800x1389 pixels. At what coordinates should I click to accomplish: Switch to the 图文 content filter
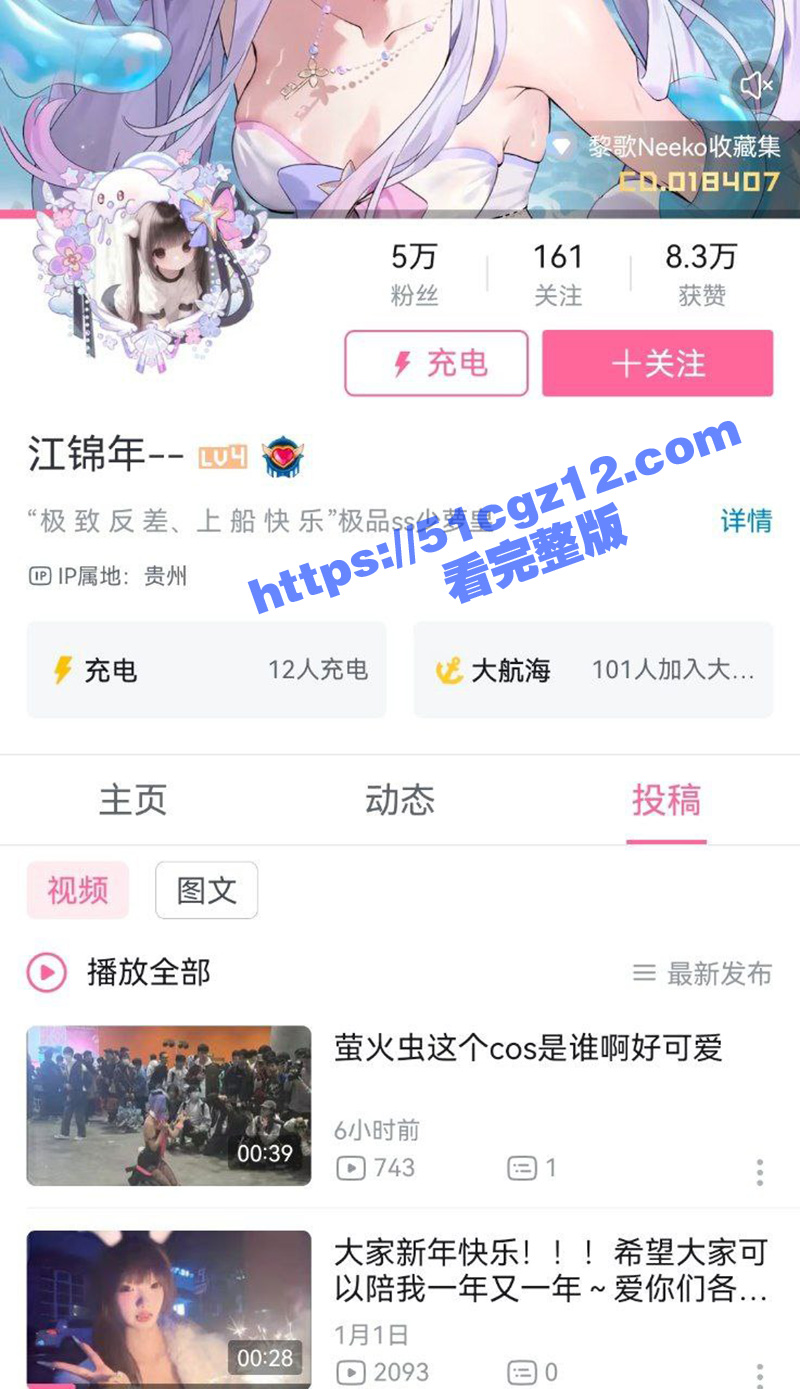pyautogui.click(x=206, y=890)
